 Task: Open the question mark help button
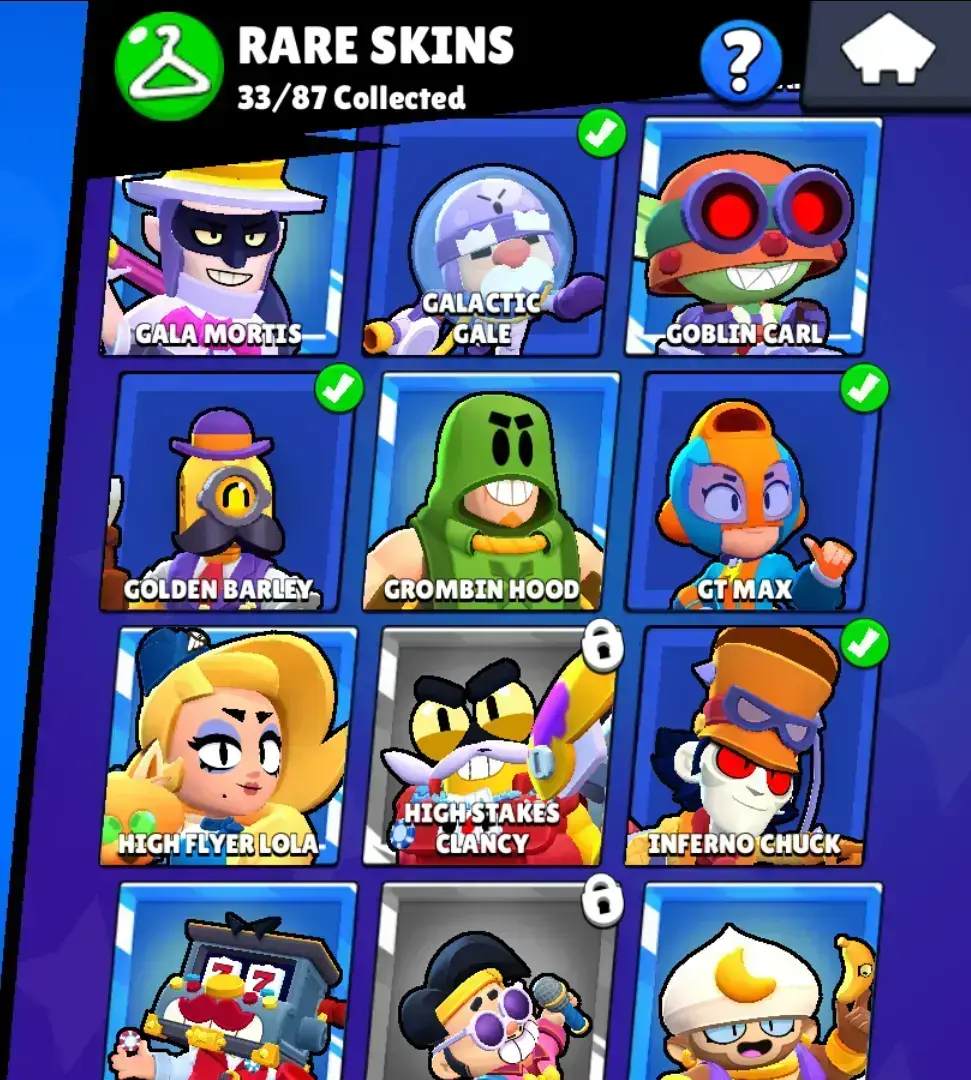pos(741,61)
